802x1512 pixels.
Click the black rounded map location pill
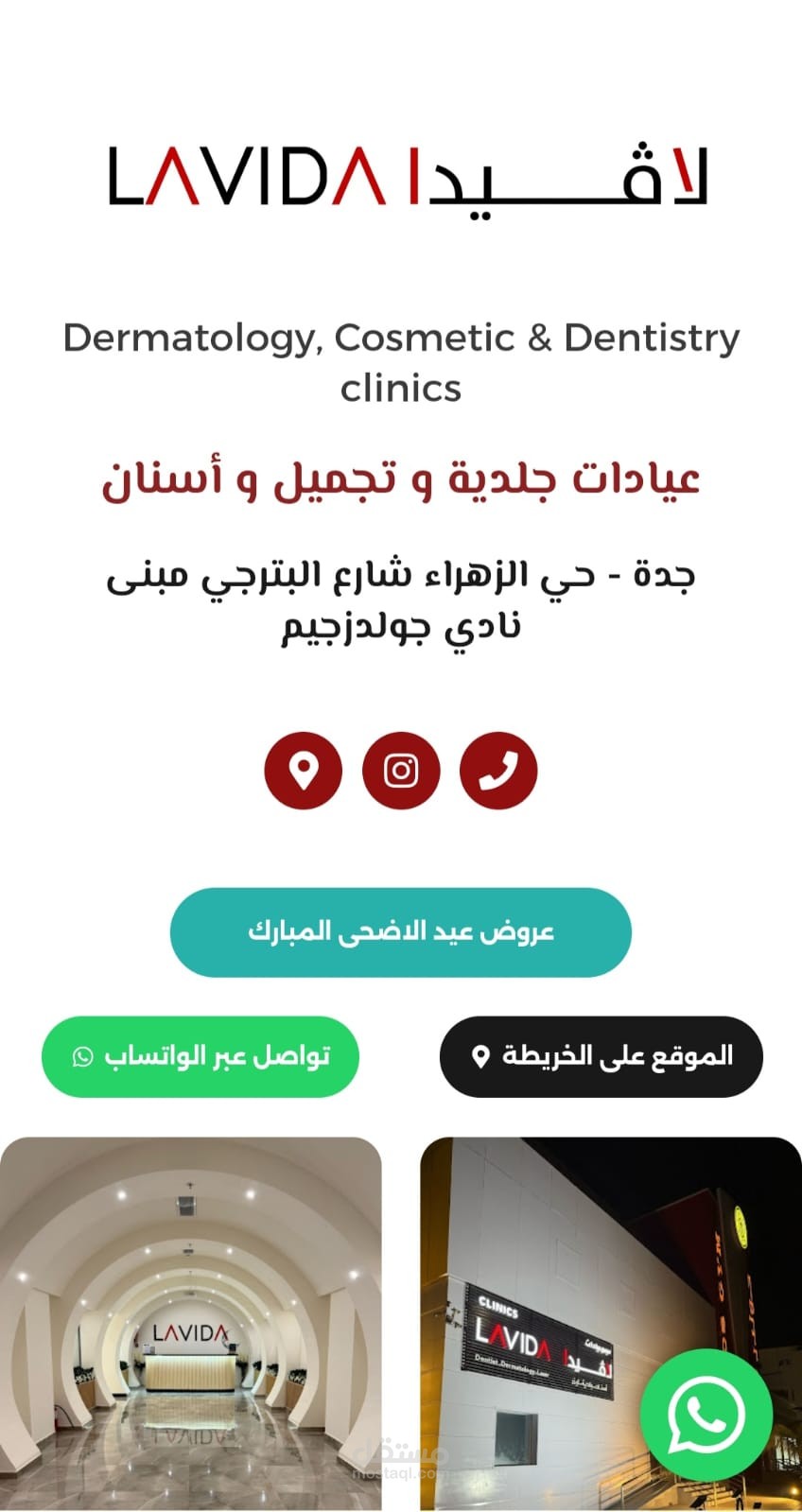pos(601,1056)
